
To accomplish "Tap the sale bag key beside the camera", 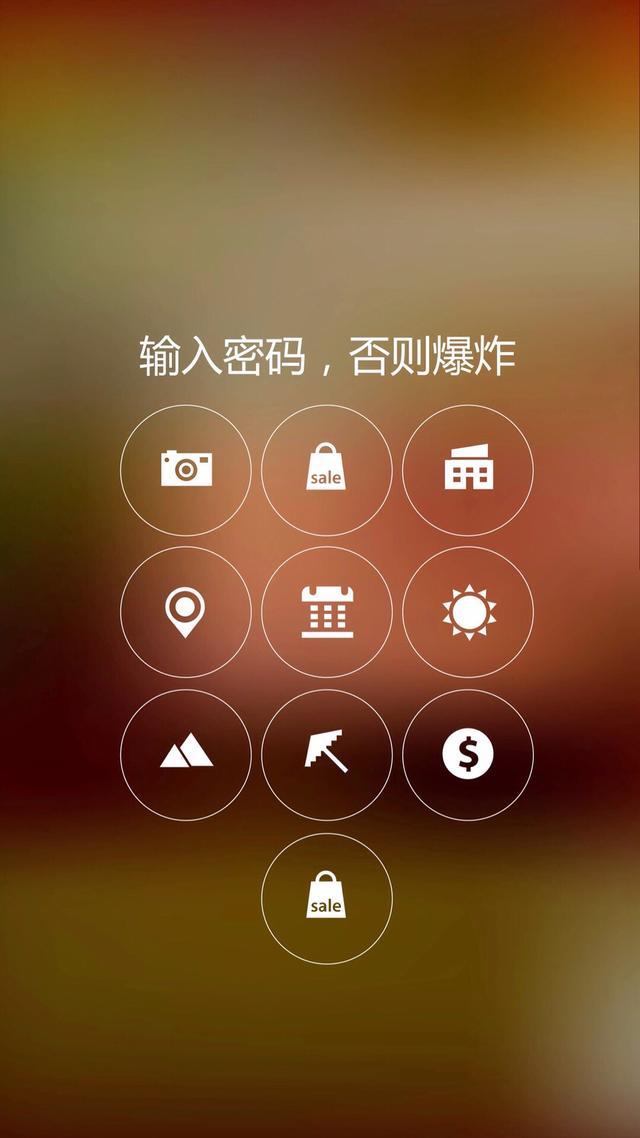I will (x=327, y=469).
